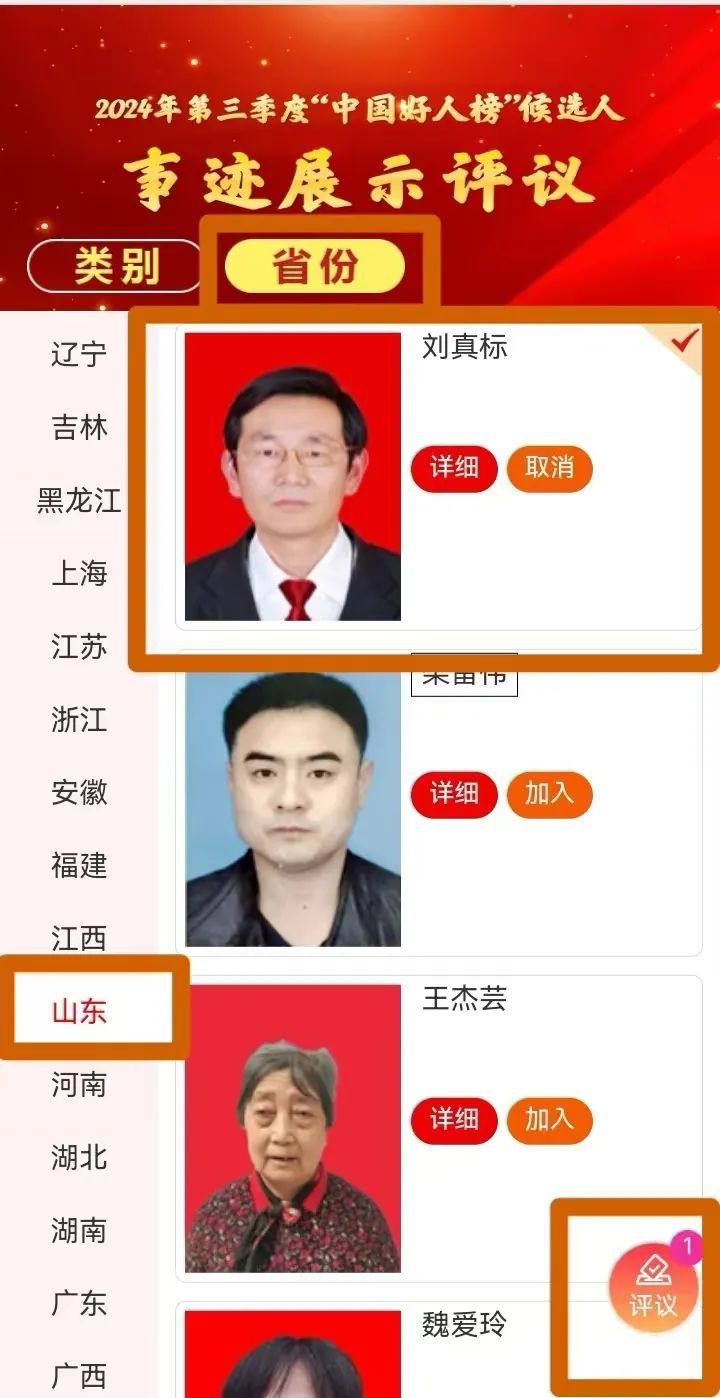Image resolution: width=720 pixels, height=1398 pixels.
Task: View 湖北 candidates
Action: point(79,1158)
